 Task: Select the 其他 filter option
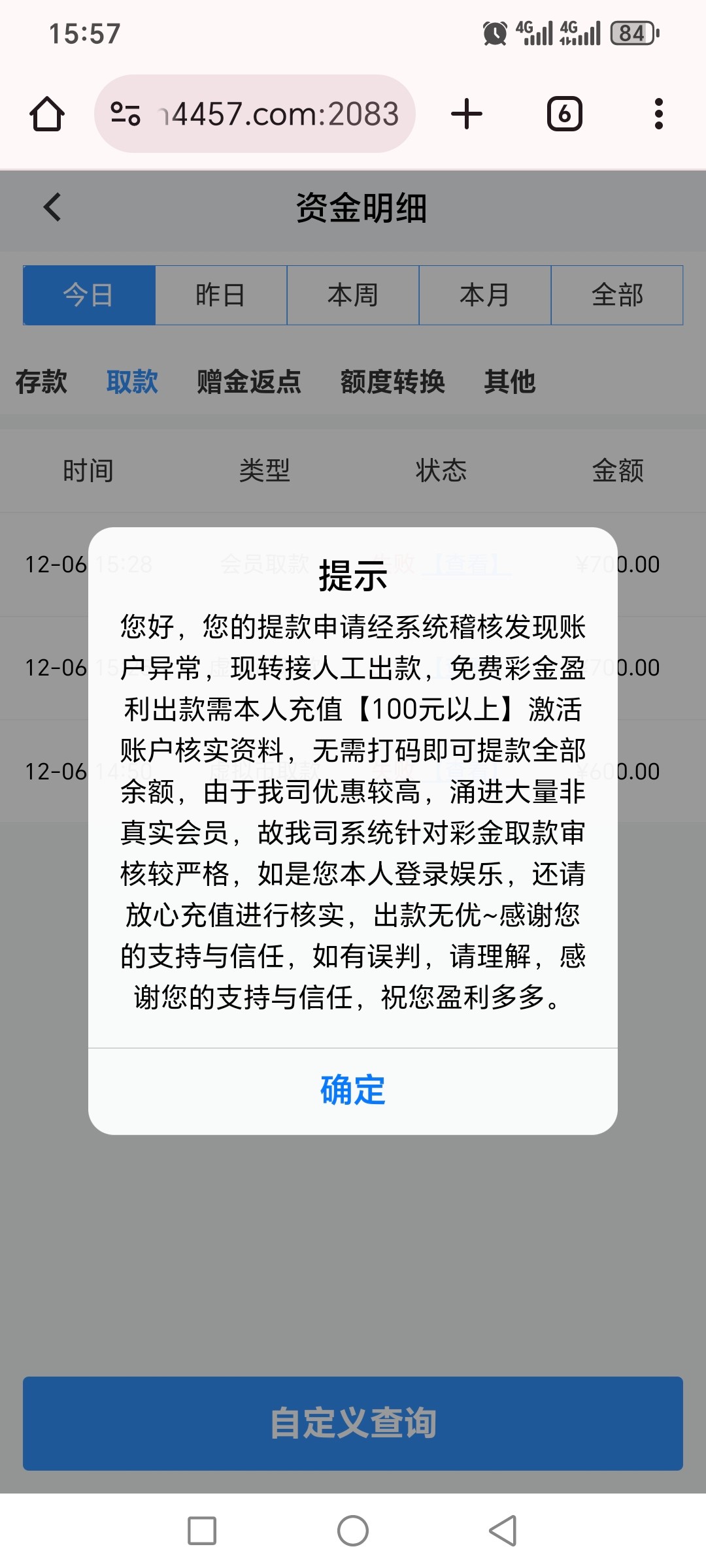point(509,384)
